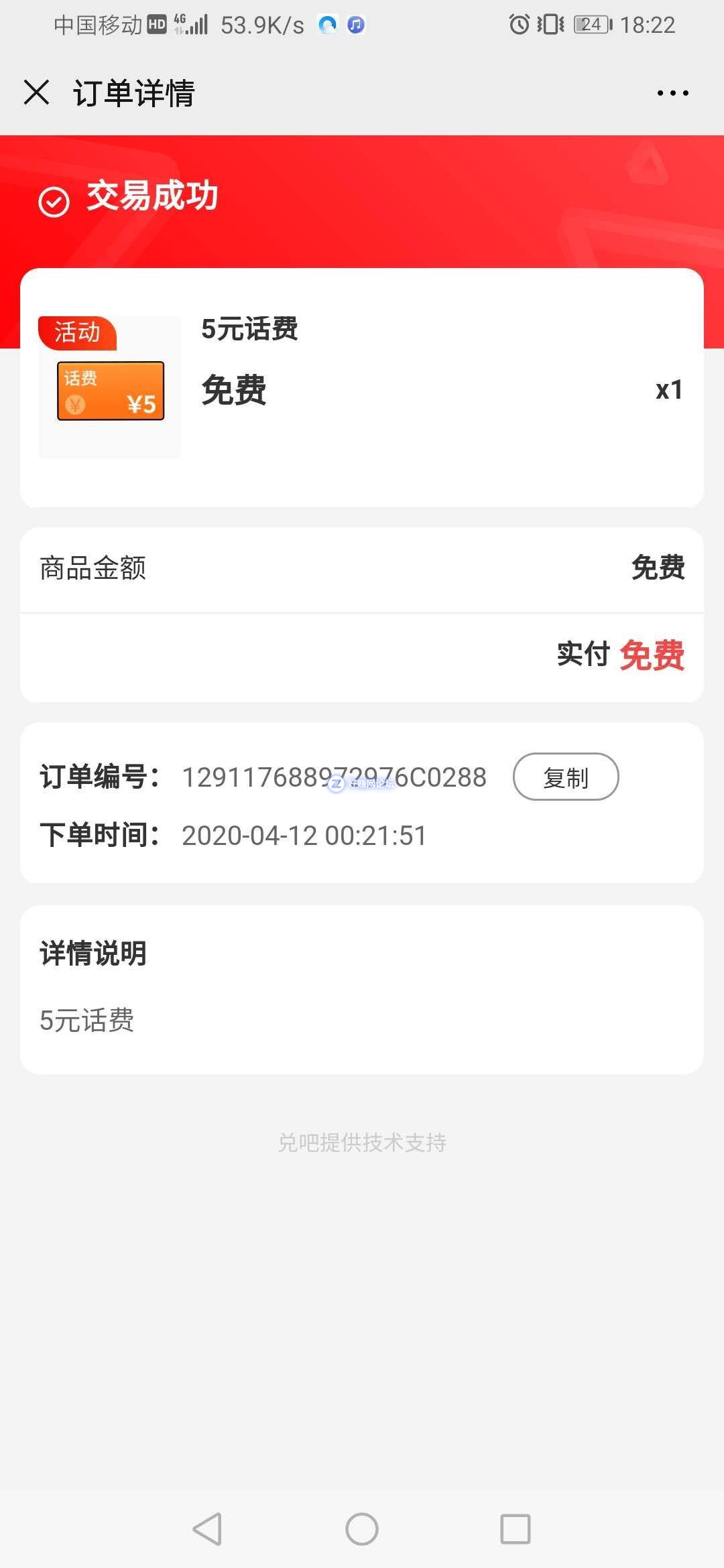Close the 订单详情 page with the X
The width and height of the screenshot is (724, 1568).
(37, 92)
